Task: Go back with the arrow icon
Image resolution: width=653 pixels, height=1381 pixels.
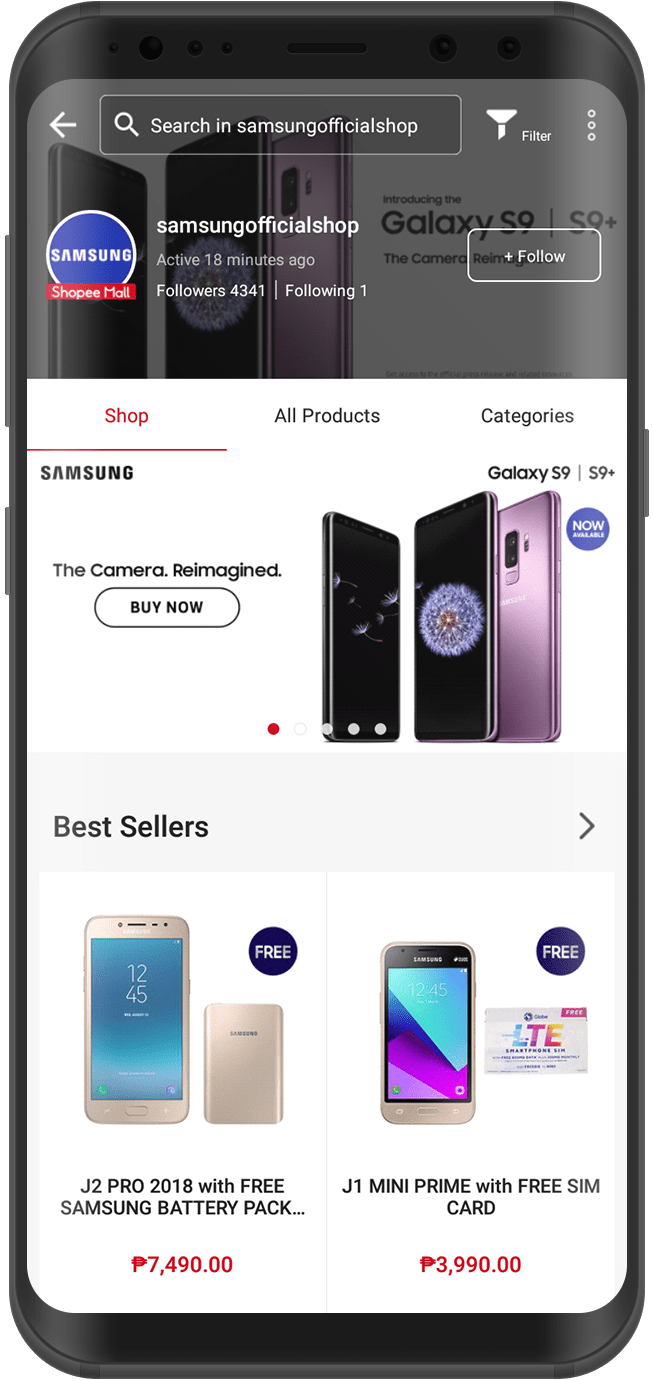Action: [63, 125]
